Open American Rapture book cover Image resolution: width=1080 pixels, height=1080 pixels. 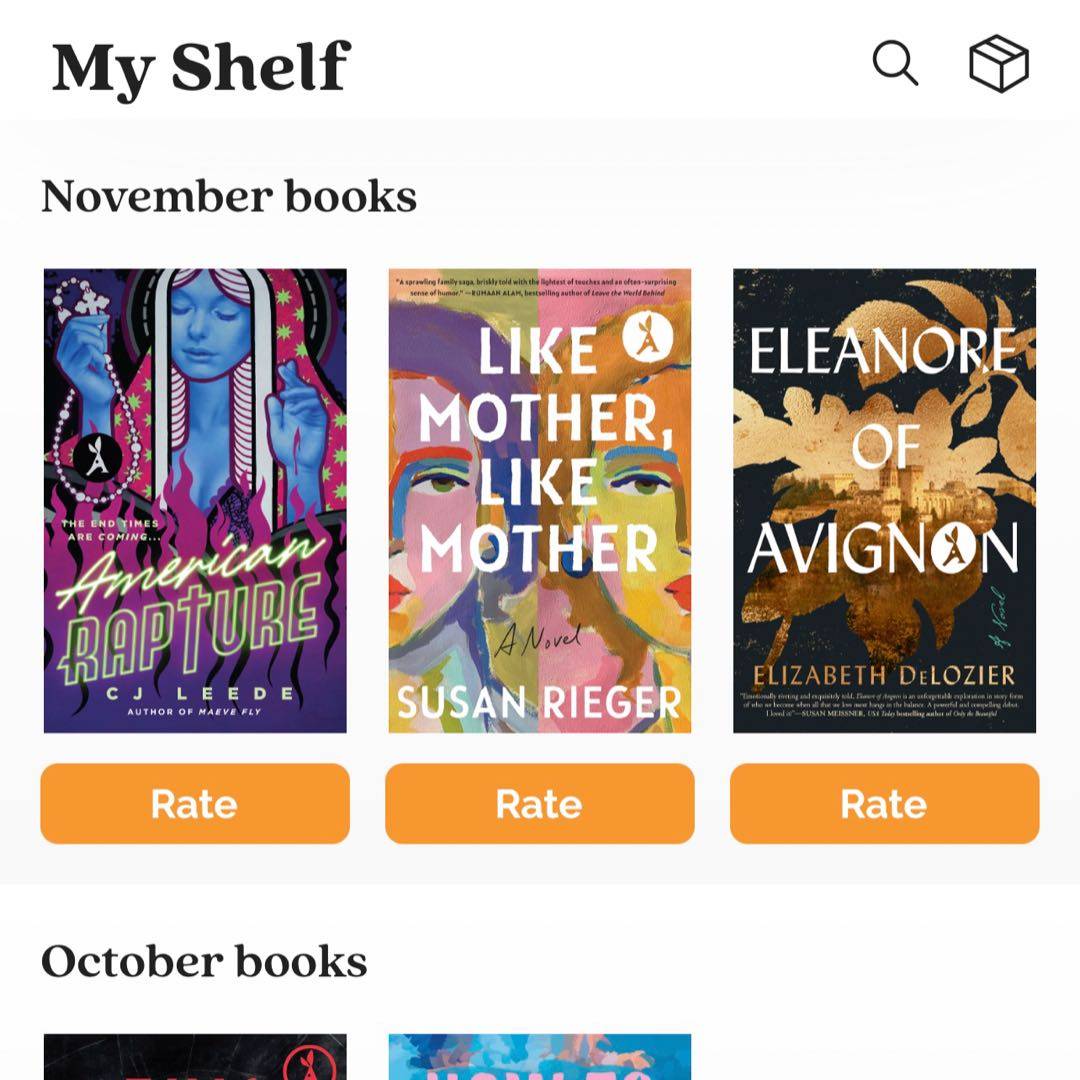click(195, 500)
